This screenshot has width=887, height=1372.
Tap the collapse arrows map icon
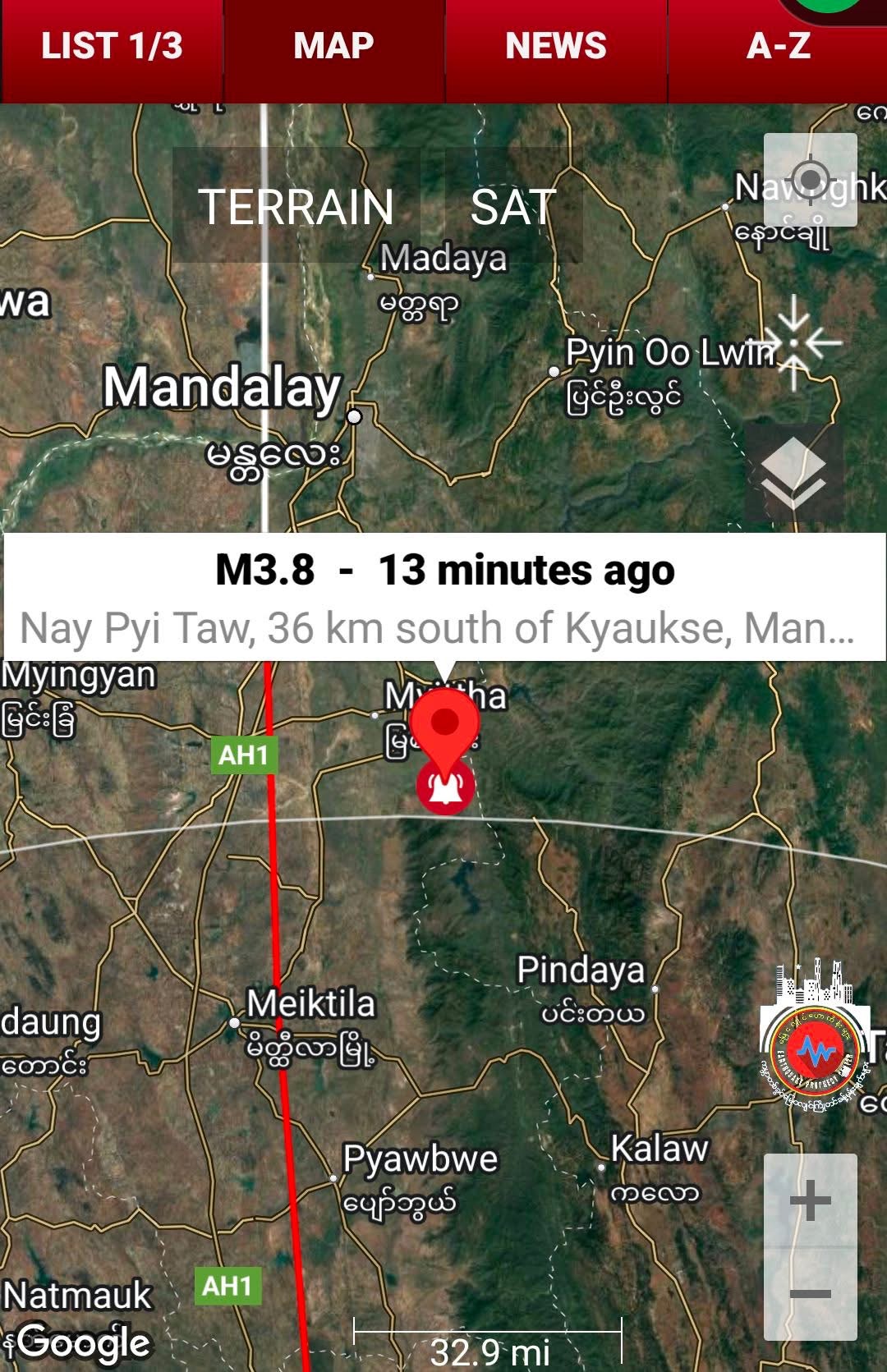coord(793,342)
